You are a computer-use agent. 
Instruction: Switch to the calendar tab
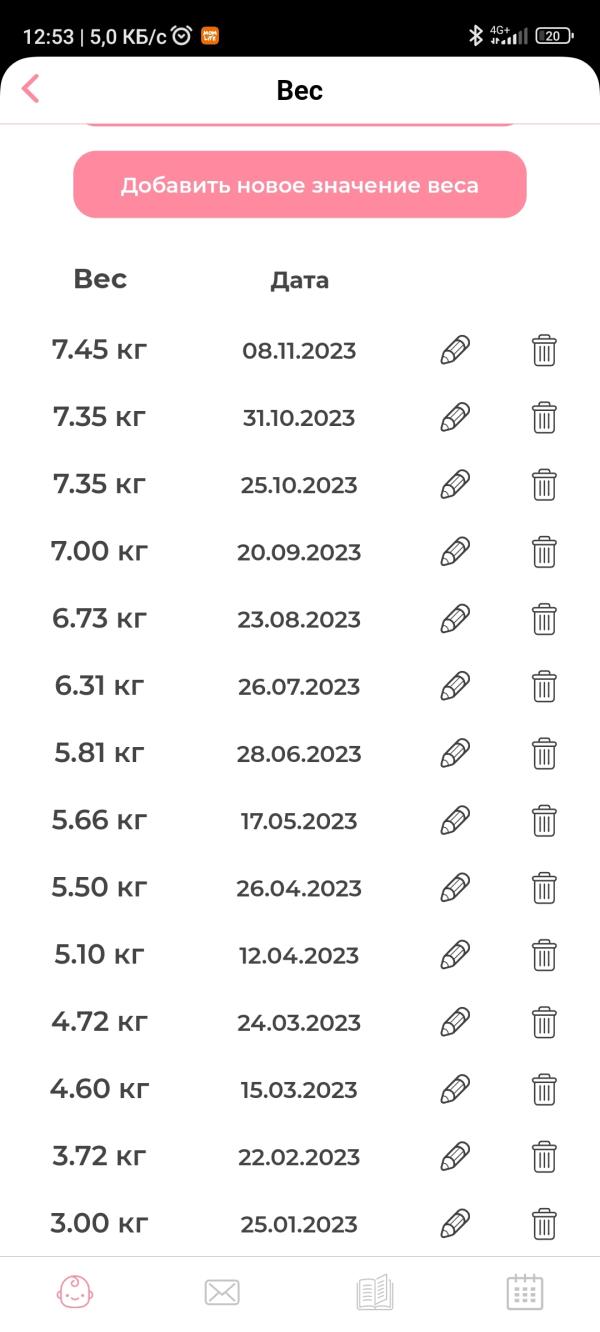coord(525,1292)
